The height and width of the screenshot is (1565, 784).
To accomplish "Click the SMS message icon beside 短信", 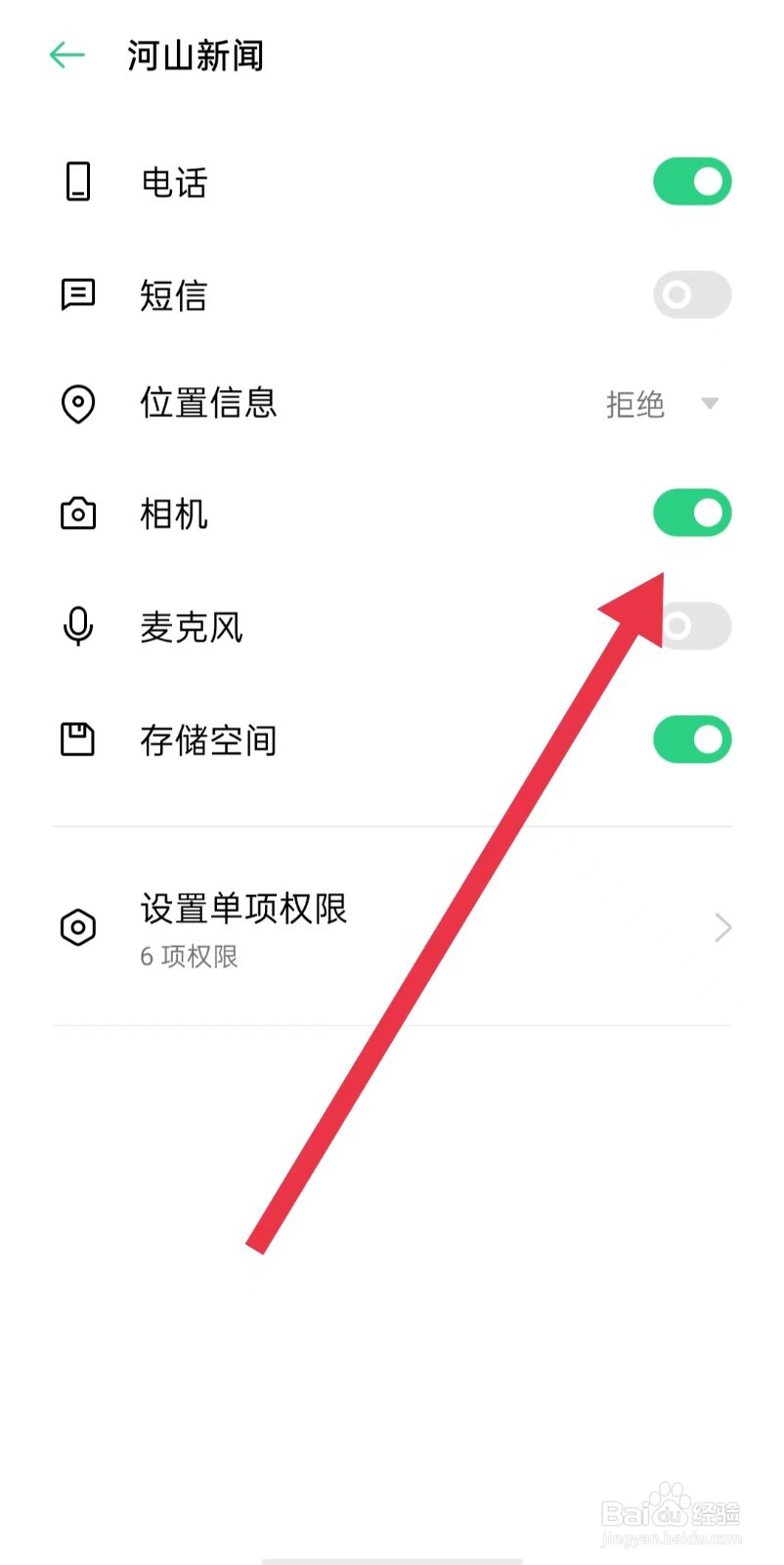I will (78, 294).
